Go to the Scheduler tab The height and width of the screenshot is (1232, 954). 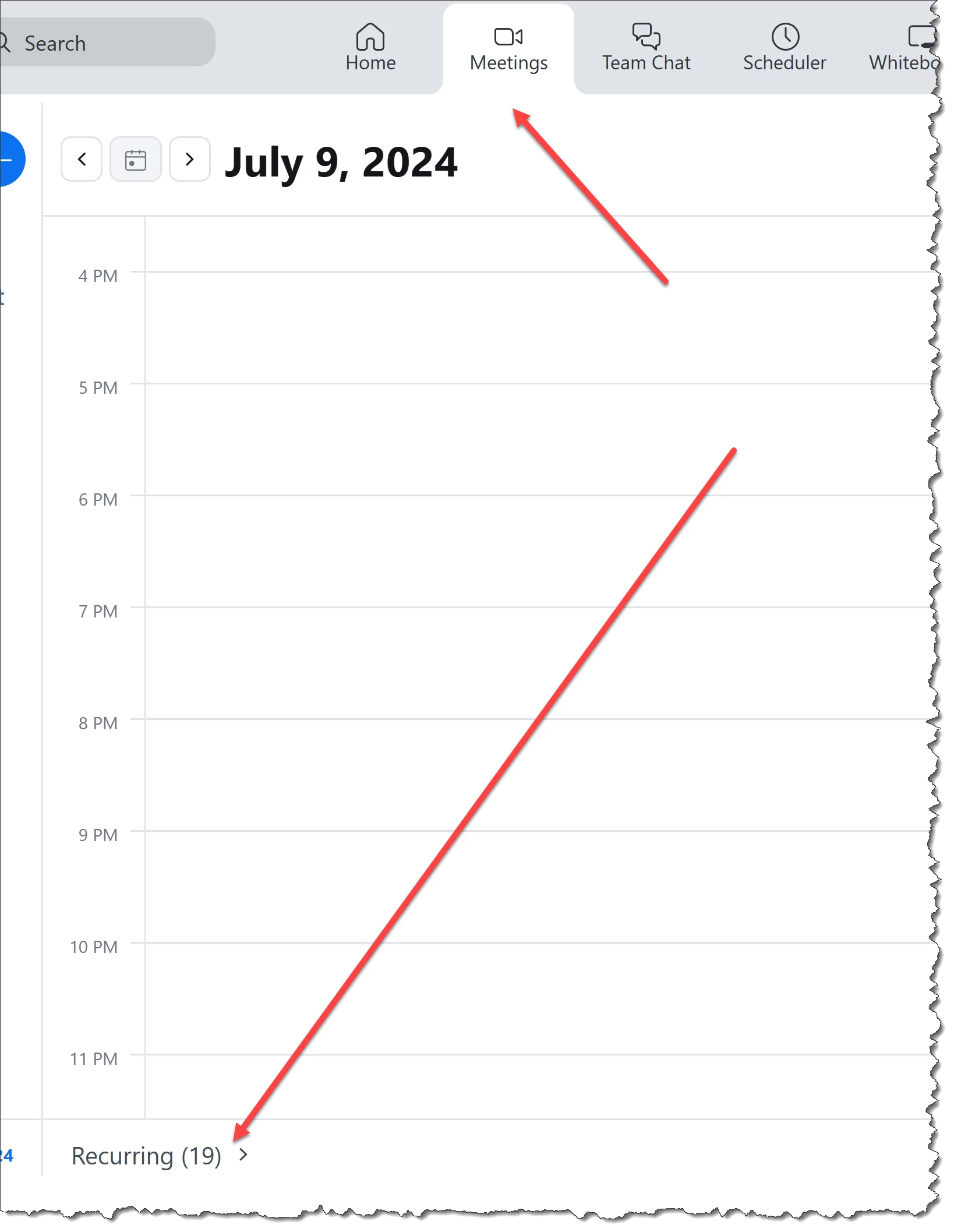(784, 48)
